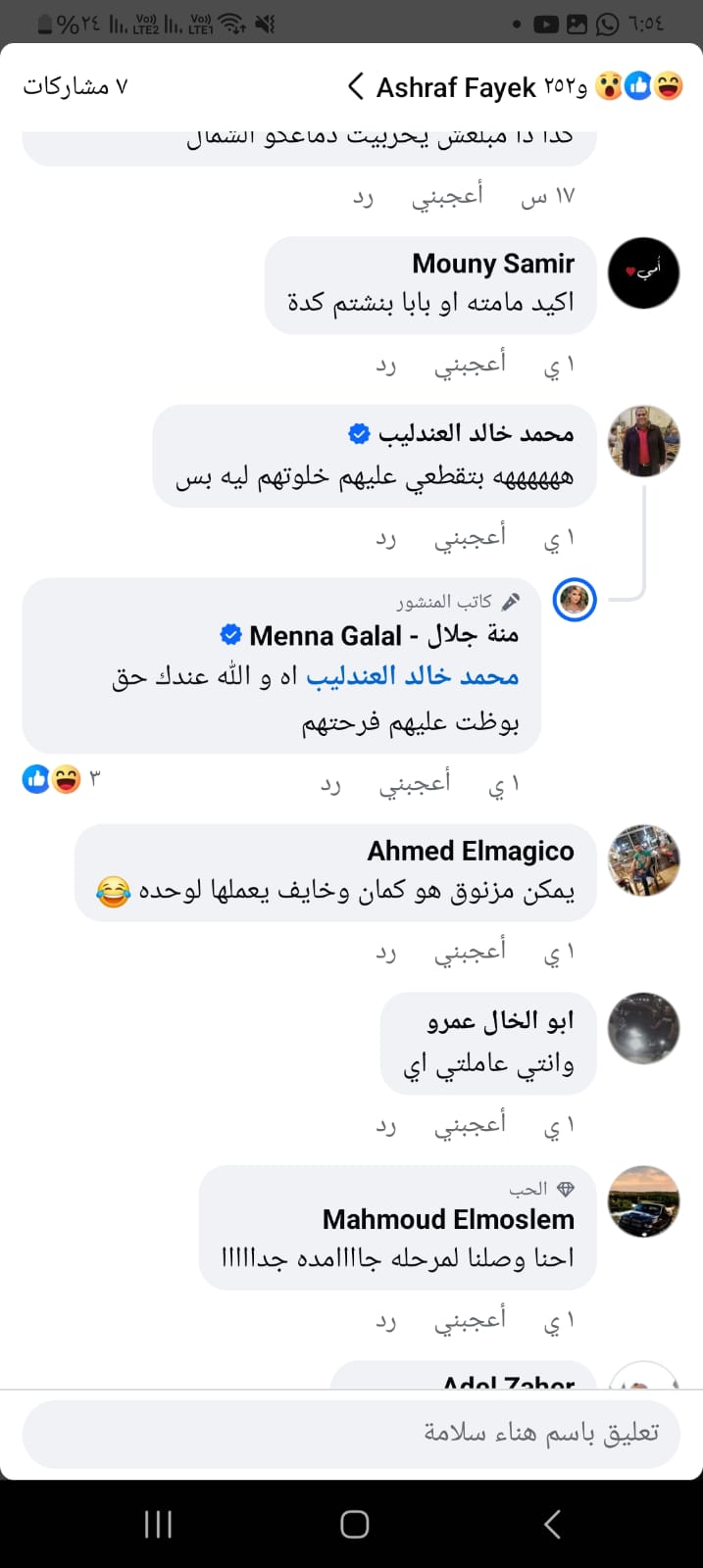Focus the comment box تعليق باسم هناء سلامة

click(351, 1433)
